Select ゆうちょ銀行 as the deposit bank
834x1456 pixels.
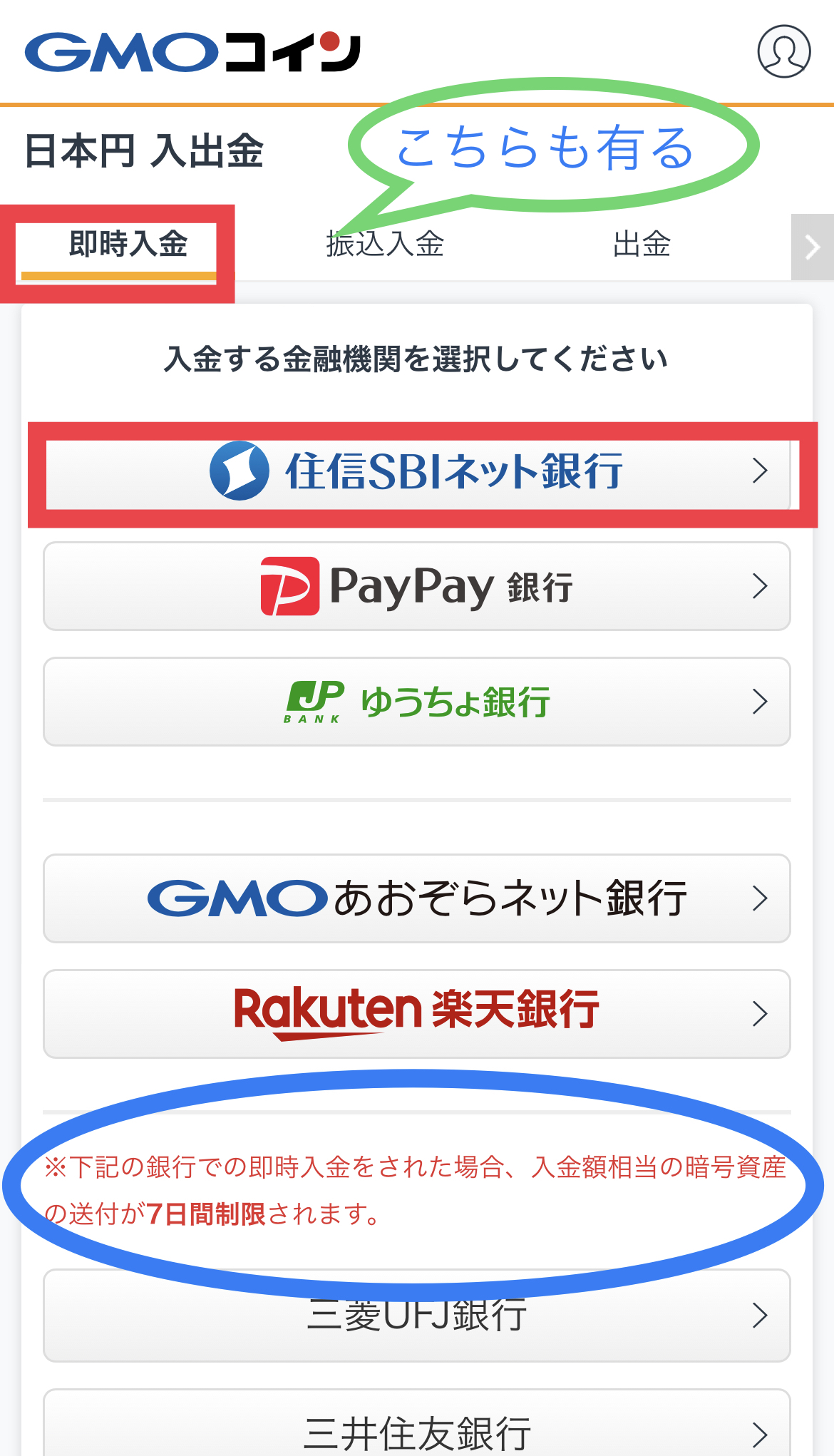point(417,702)
